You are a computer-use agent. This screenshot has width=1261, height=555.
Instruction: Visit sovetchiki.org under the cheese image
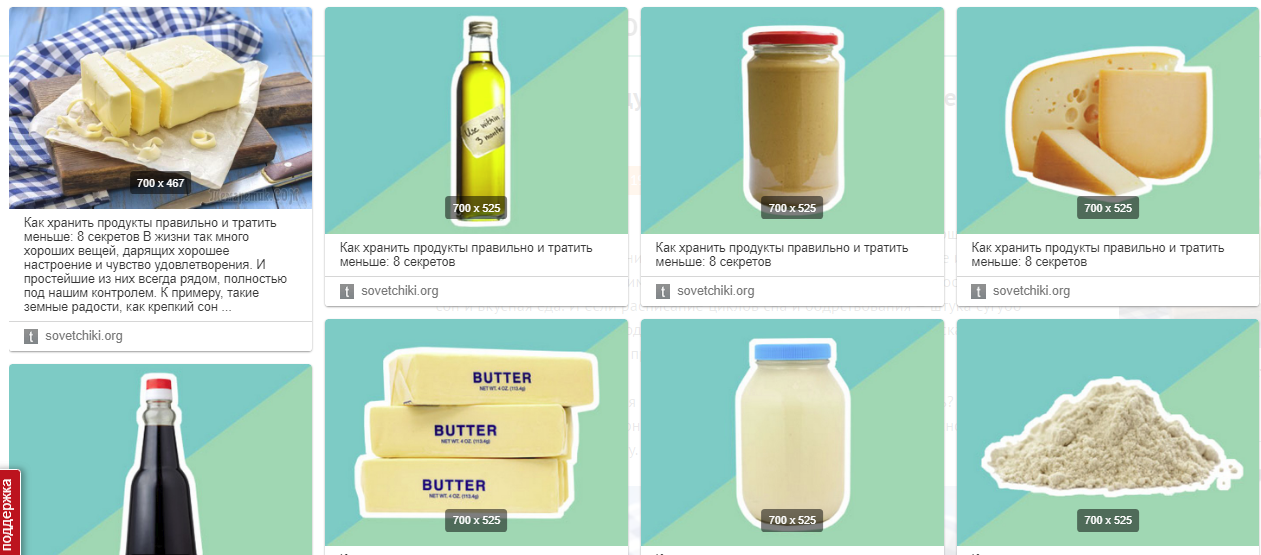tap(1031, 291)
